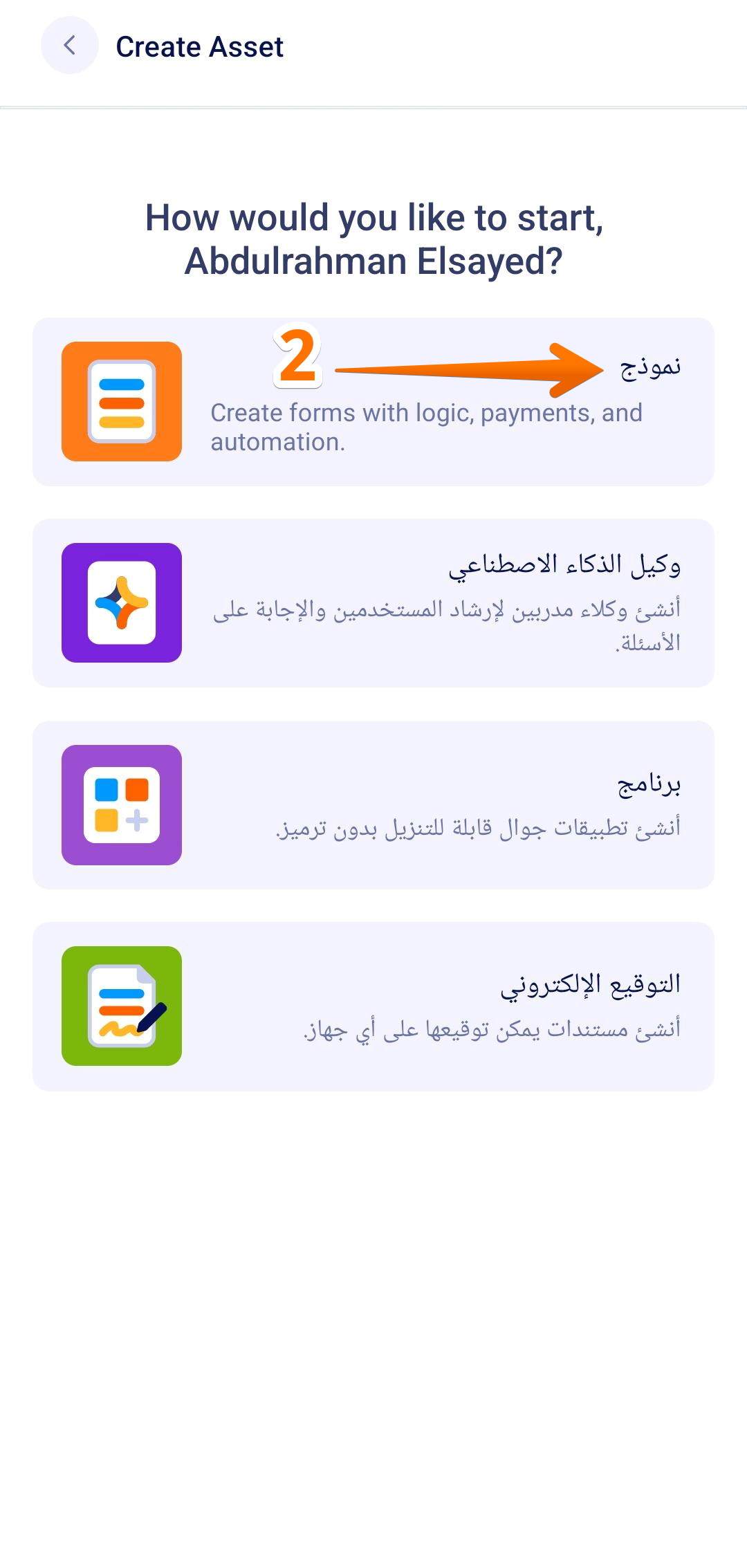Select the وكيل الذكاء الاصطناعي option
The width and height of the screenshot is (747, 1568).
[373, 602]
